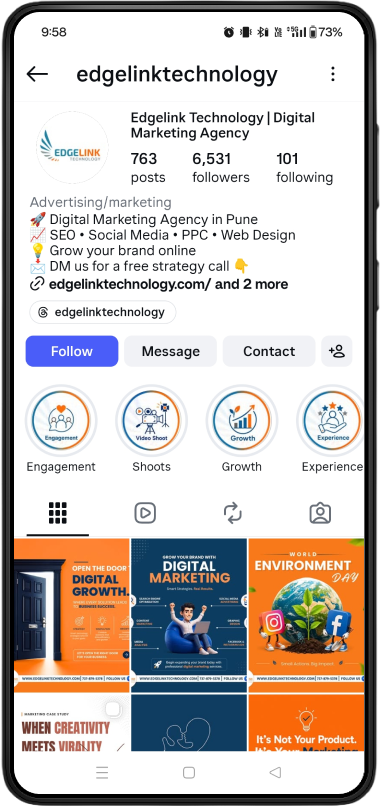Screen dimensions: 380x806
Task: Show suggested accounts with add-person icon
Action: [x=337, y=351]
